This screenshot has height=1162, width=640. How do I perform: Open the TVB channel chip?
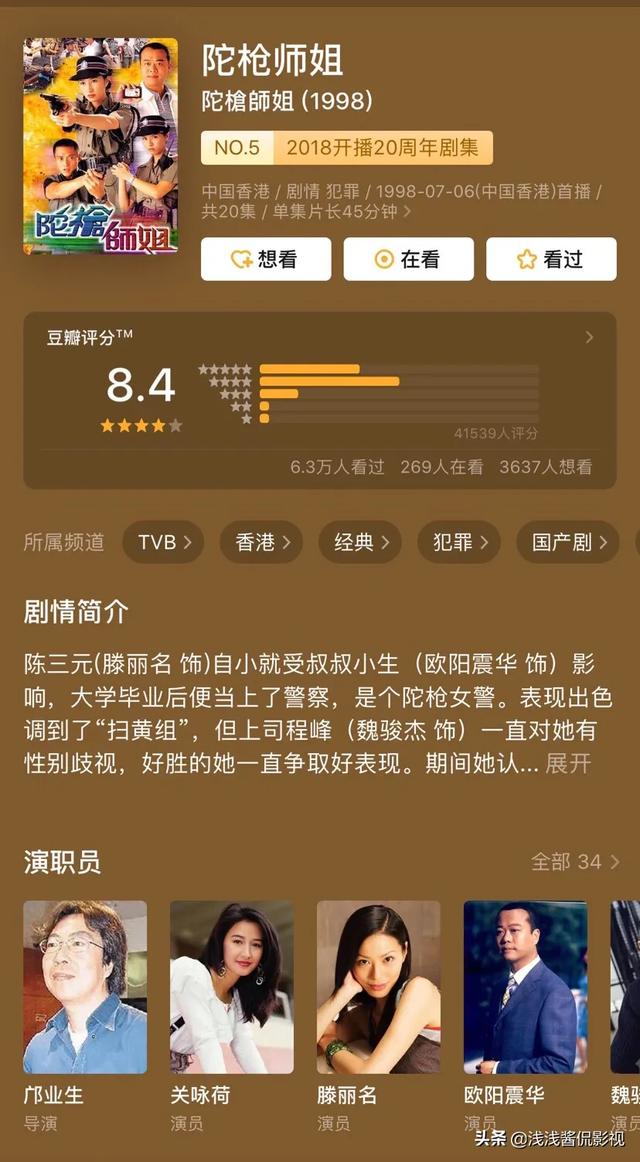(164, 542)
